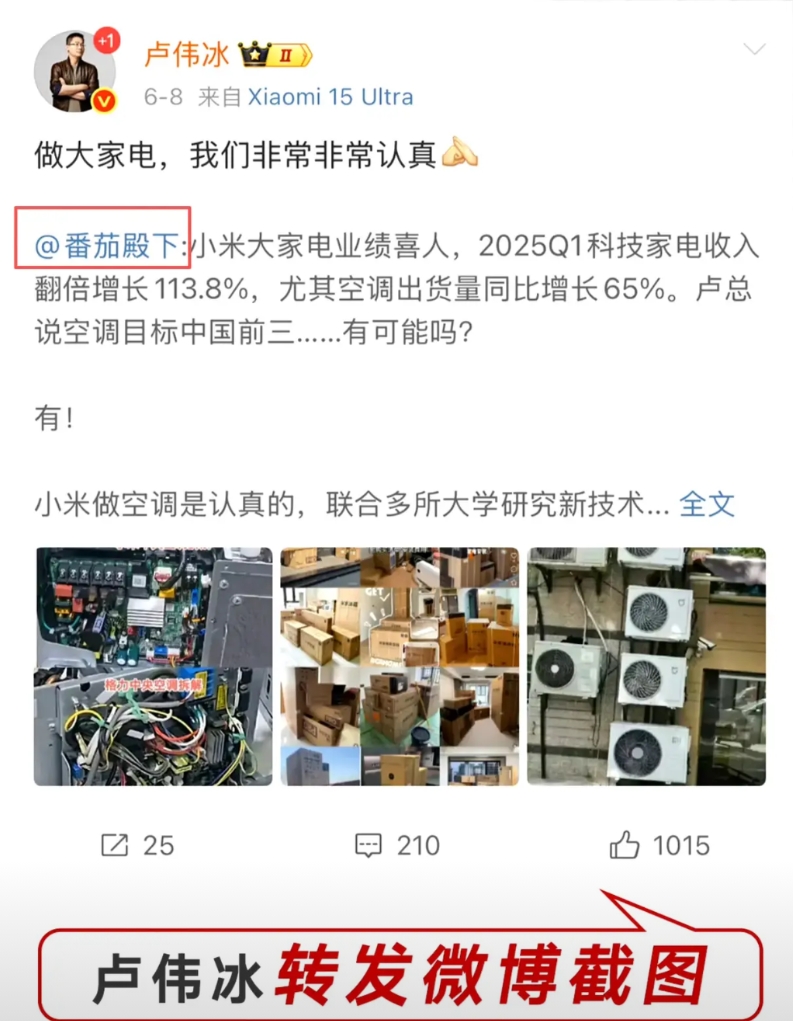The image size is (793, 1021).
Task: Tap the username 卢伟冰
Action: [x=187, y=54]
